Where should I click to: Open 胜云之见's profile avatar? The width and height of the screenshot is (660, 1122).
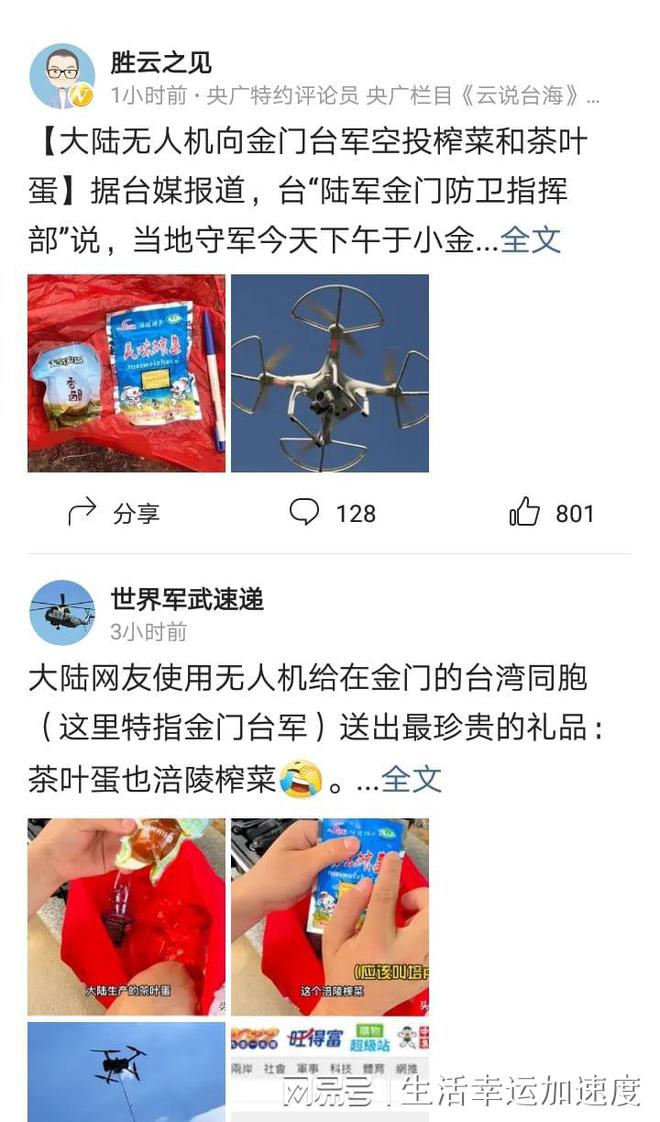pyautogui.click(x=62, y=77)
